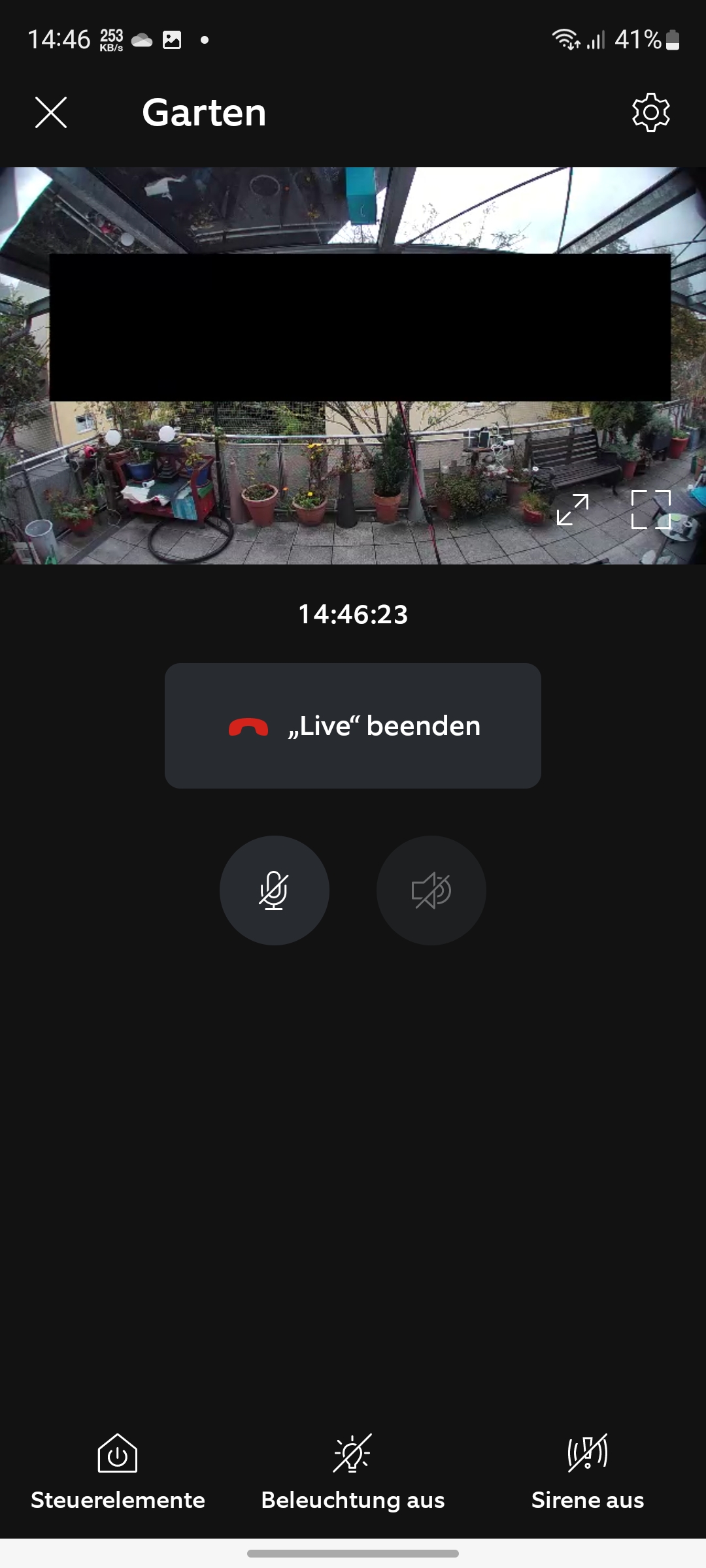The width and height of the screenshot is (706, 1568).
Task: Toggle the speaker sound
Action: click(x=431, y=890)
